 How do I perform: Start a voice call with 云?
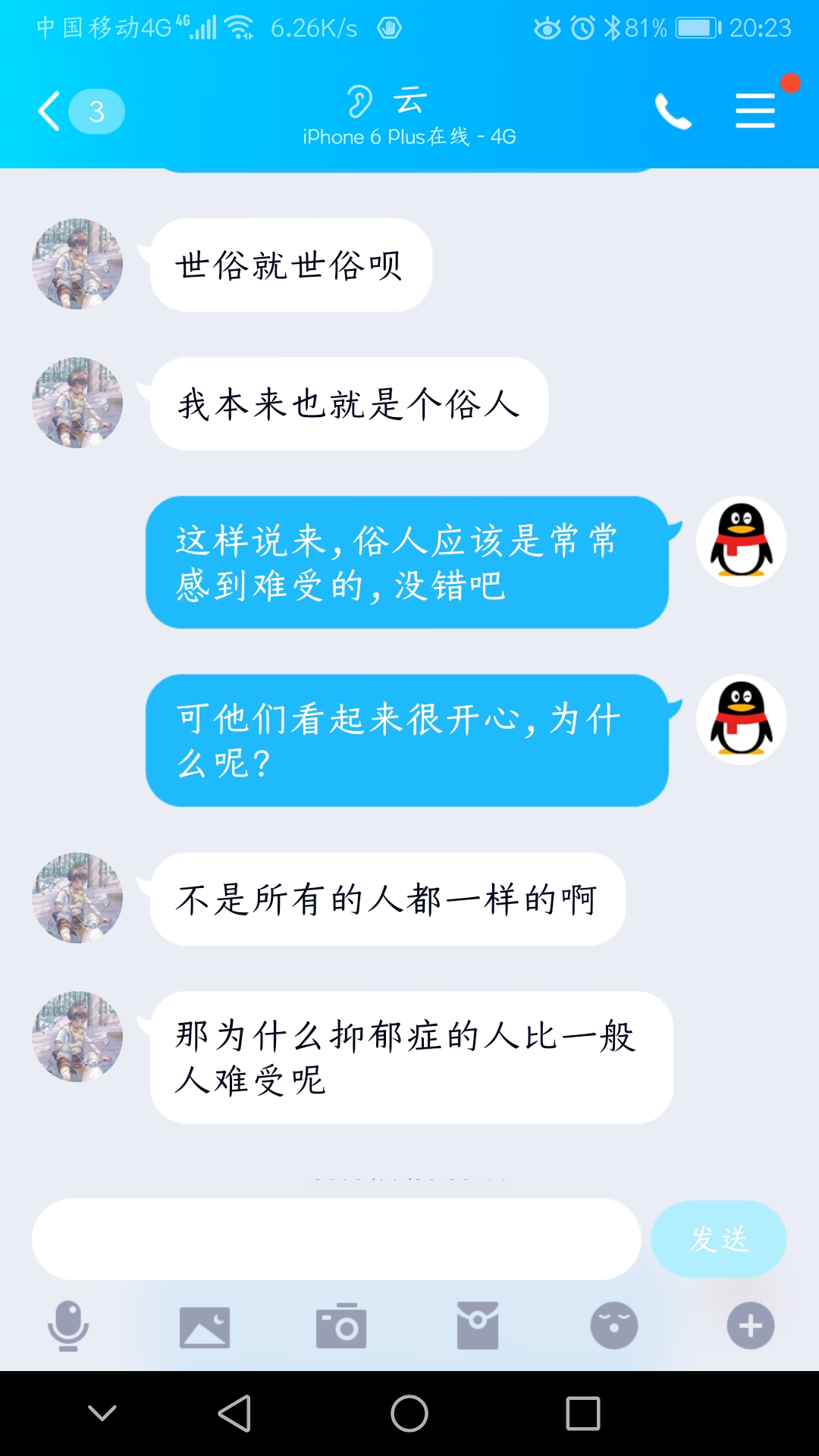tap(673, 111)
